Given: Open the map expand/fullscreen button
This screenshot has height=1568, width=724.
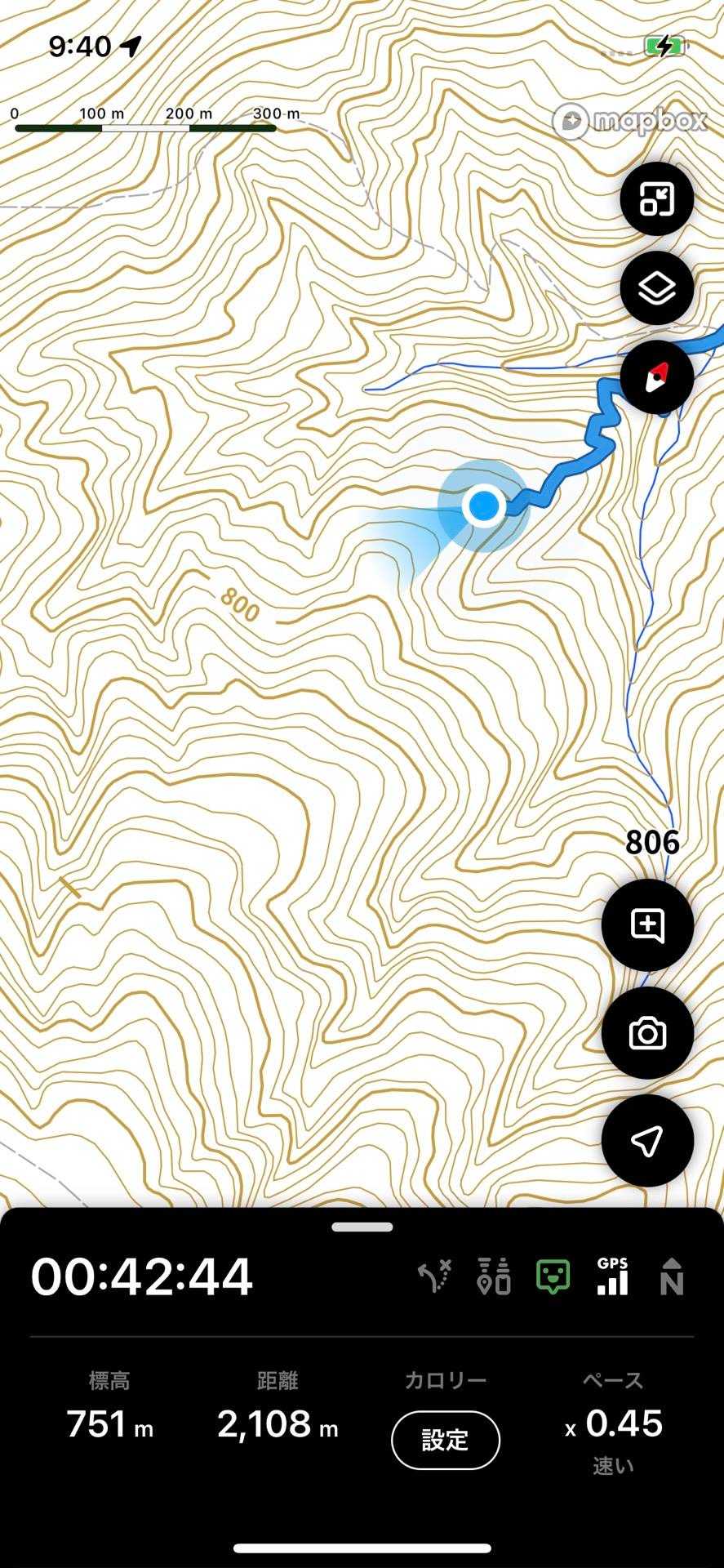Looking at the screenshot, I should (656, 198).
